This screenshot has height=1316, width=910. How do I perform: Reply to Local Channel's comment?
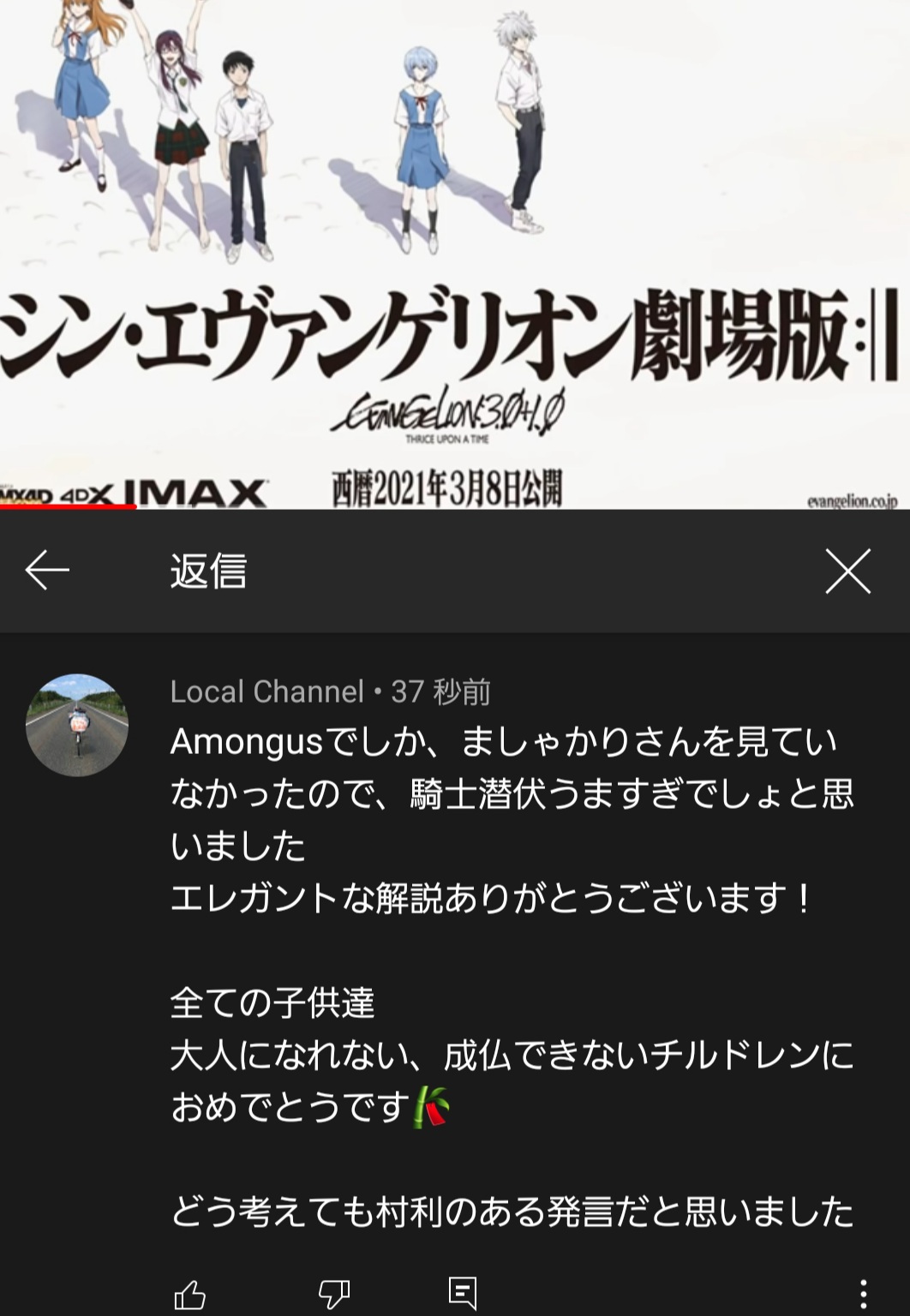463,1292
